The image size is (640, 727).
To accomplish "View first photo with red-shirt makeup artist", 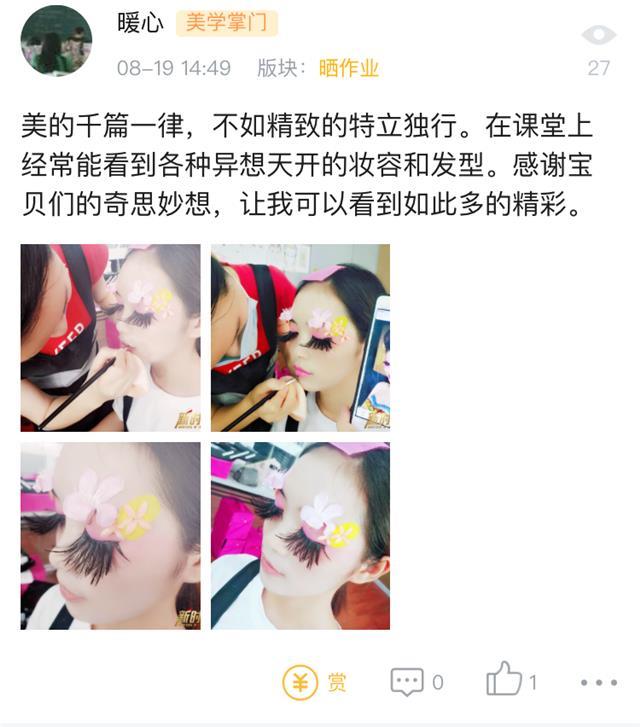I will pyautogui.click(x=110, y=337).
